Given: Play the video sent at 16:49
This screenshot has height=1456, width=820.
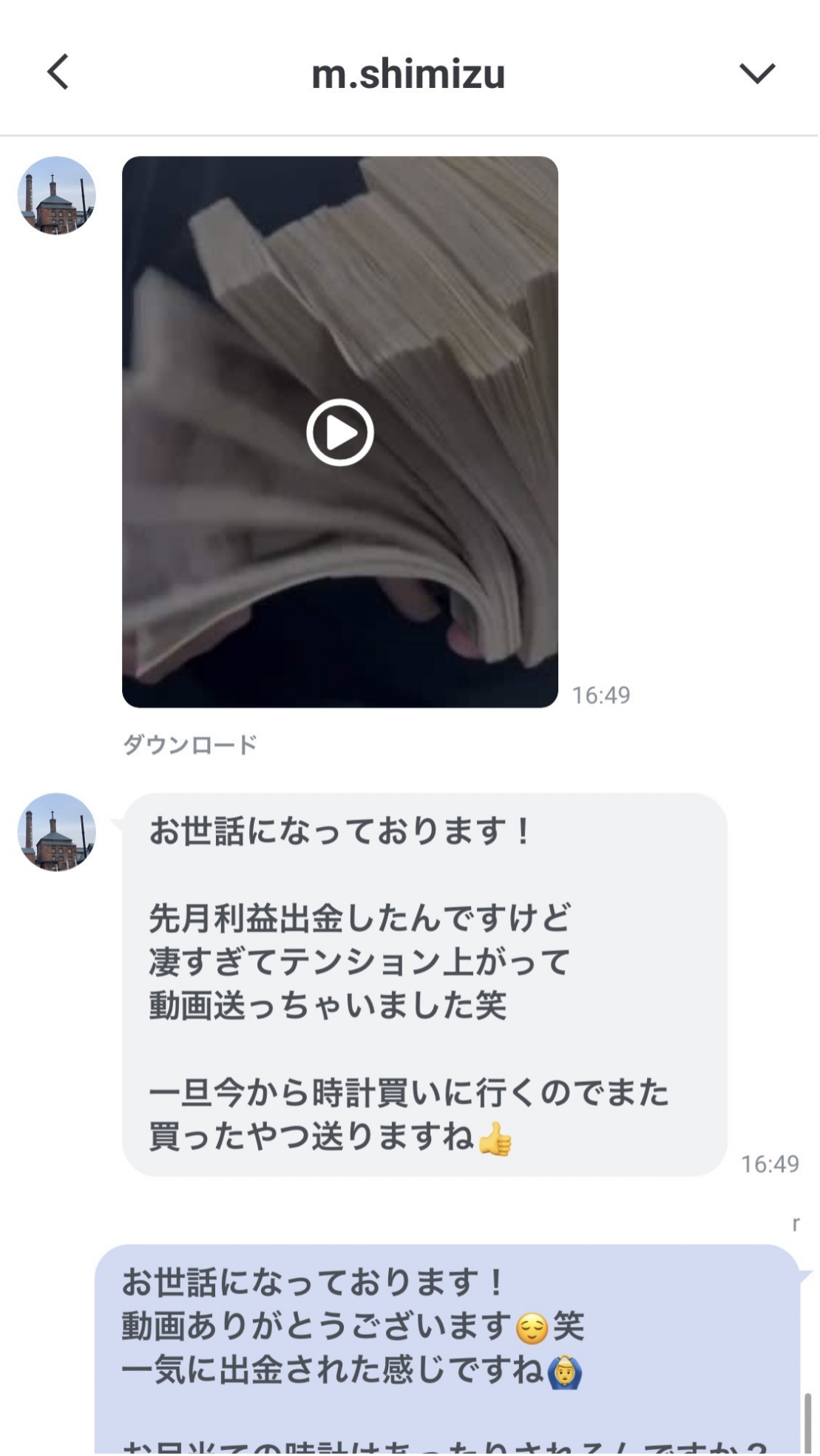Looking at the screenshot, I should [x=339, y=432].
